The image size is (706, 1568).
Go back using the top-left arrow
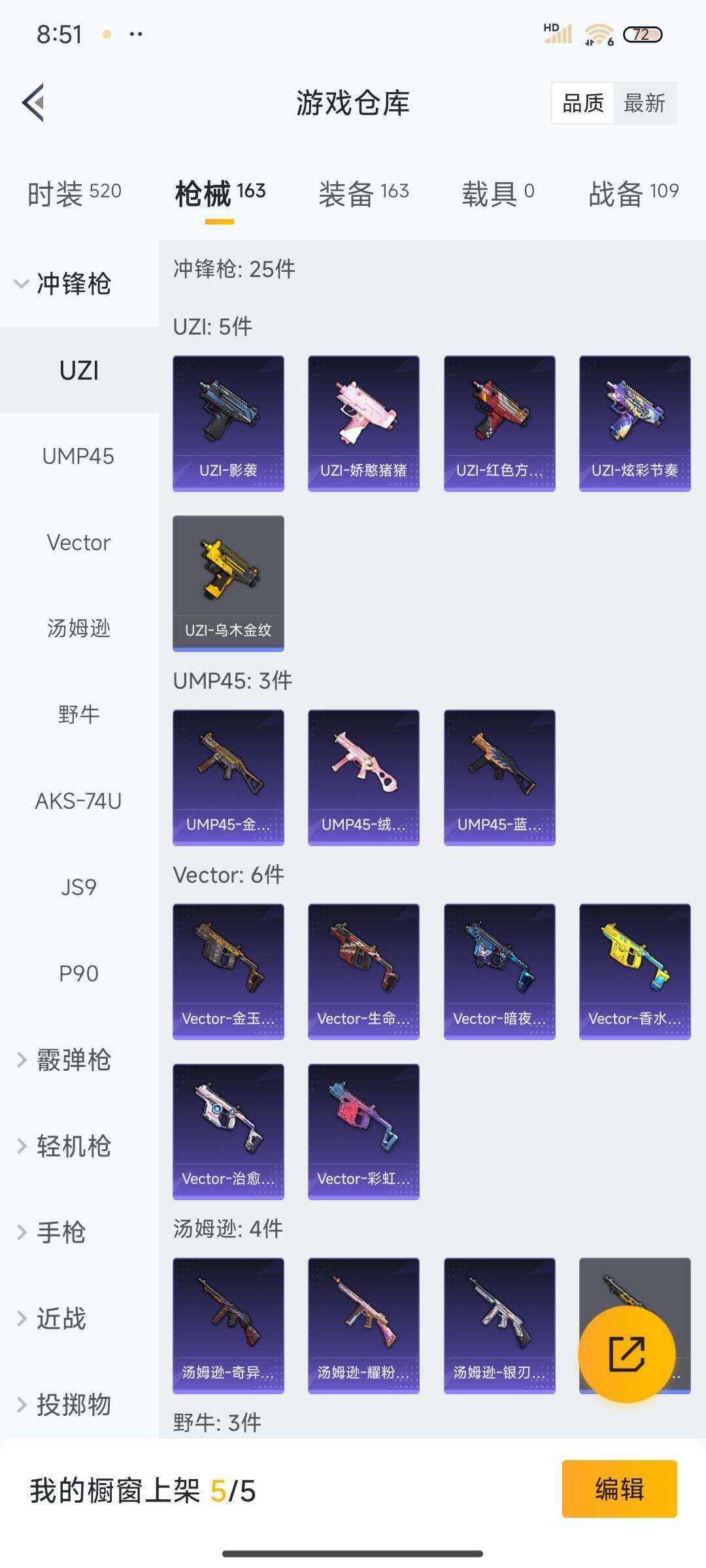click(x=34, y=103)
